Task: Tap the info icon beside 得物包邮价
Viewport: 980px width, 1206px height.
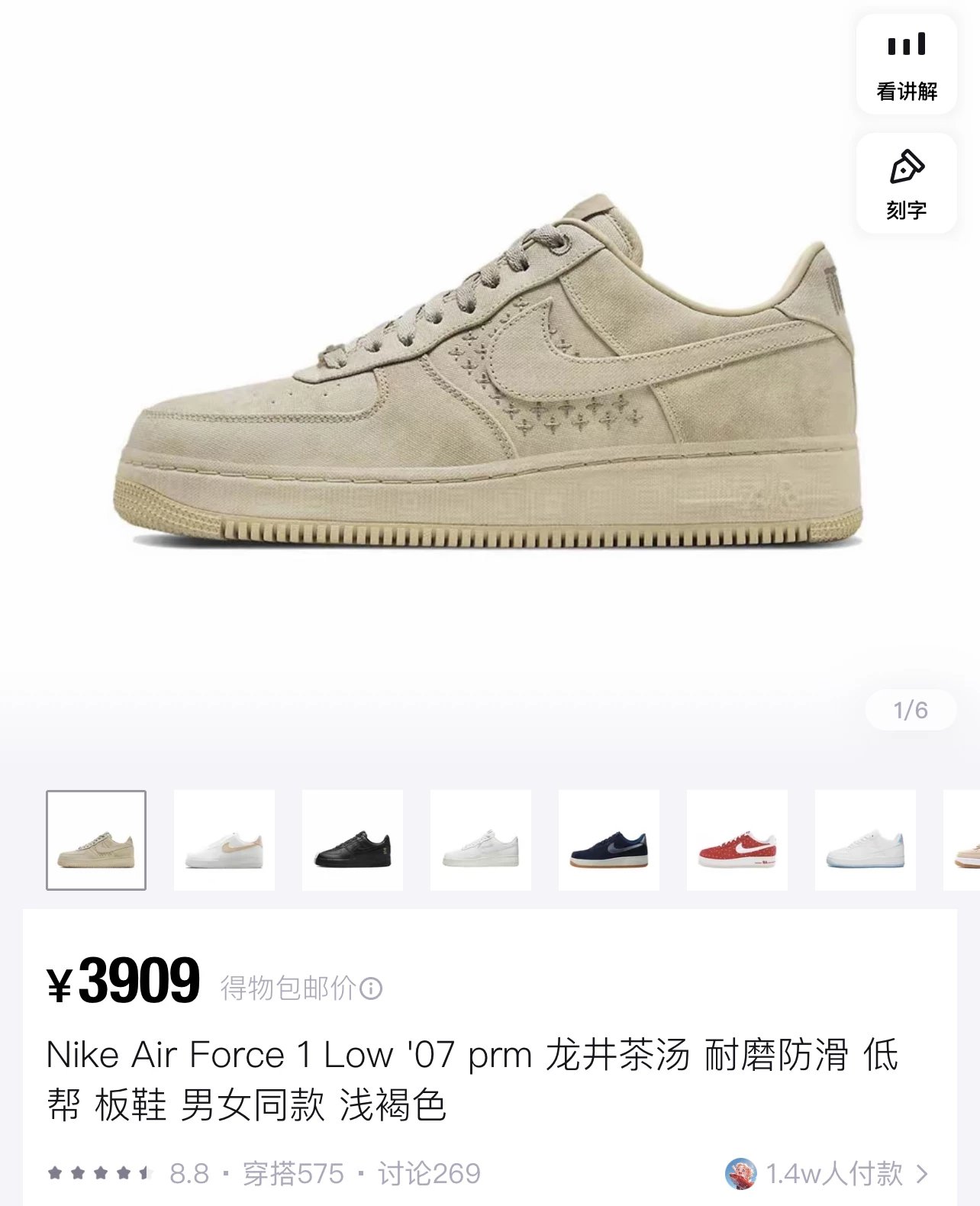Action: point(371,988)
